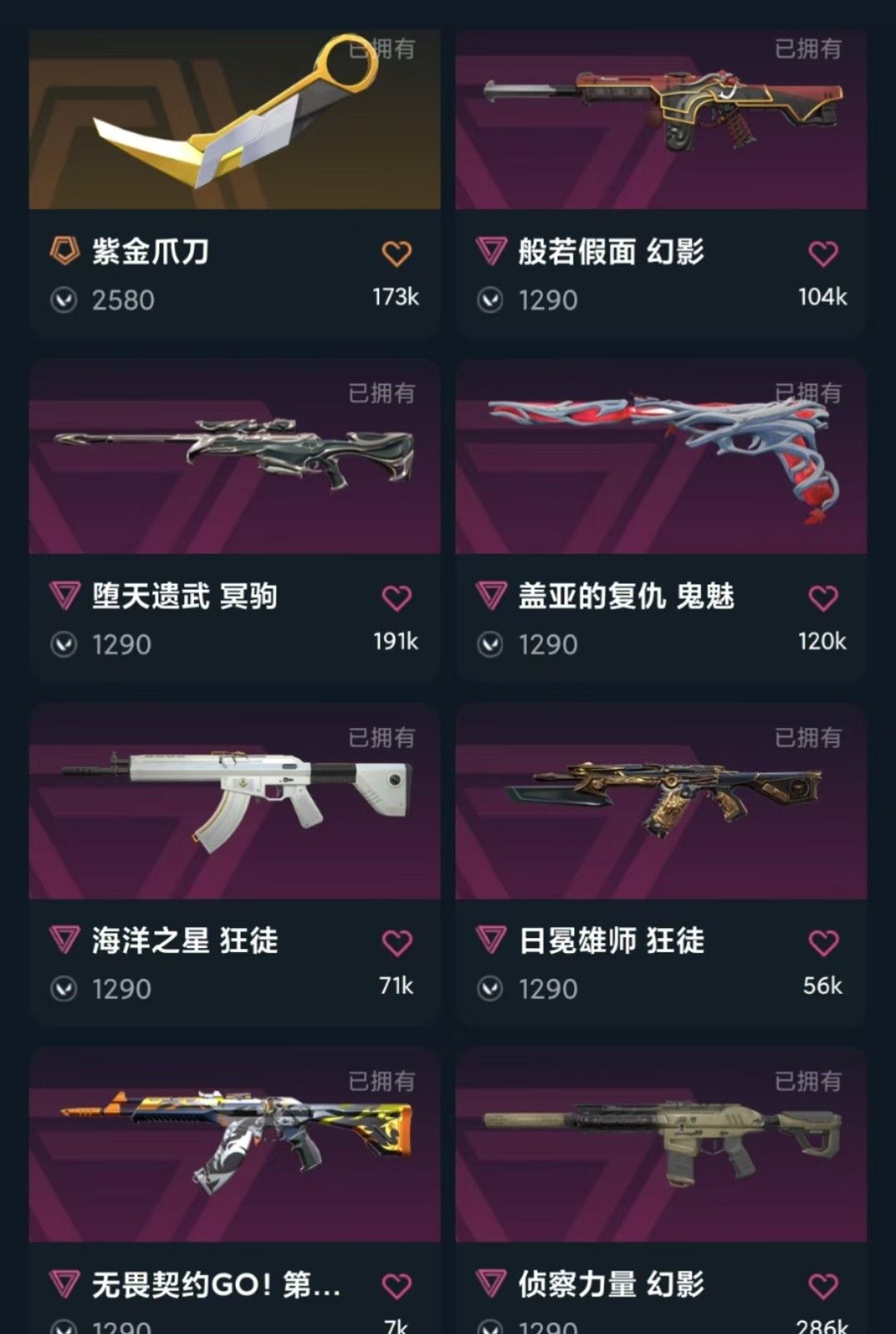The width and height of the screenshot is (896, 1334).
Task: Like the 侦察力量 幻影 skin
Action: coord(823,1286)
